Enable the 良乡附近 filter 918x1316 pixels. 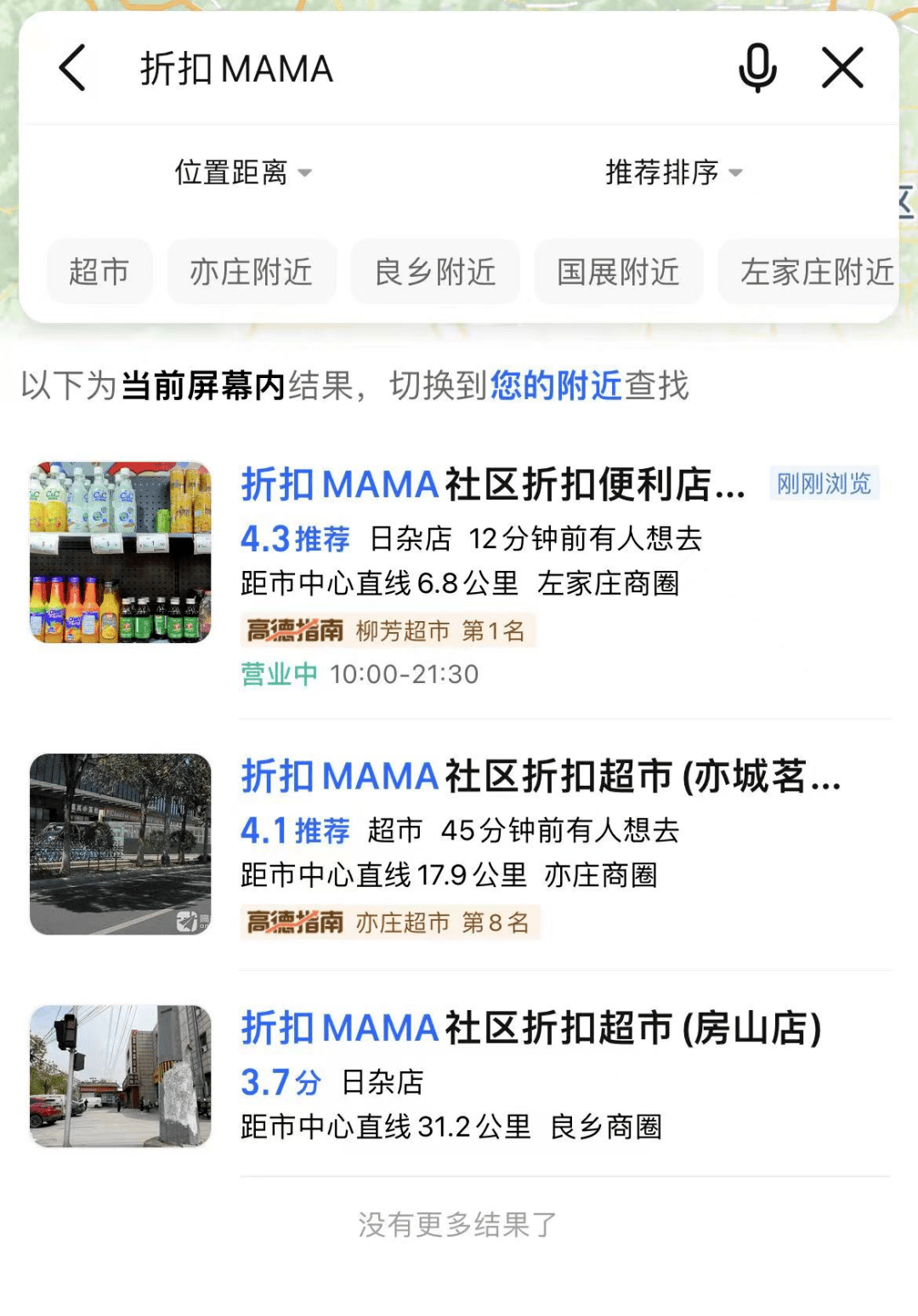[436, 271]
